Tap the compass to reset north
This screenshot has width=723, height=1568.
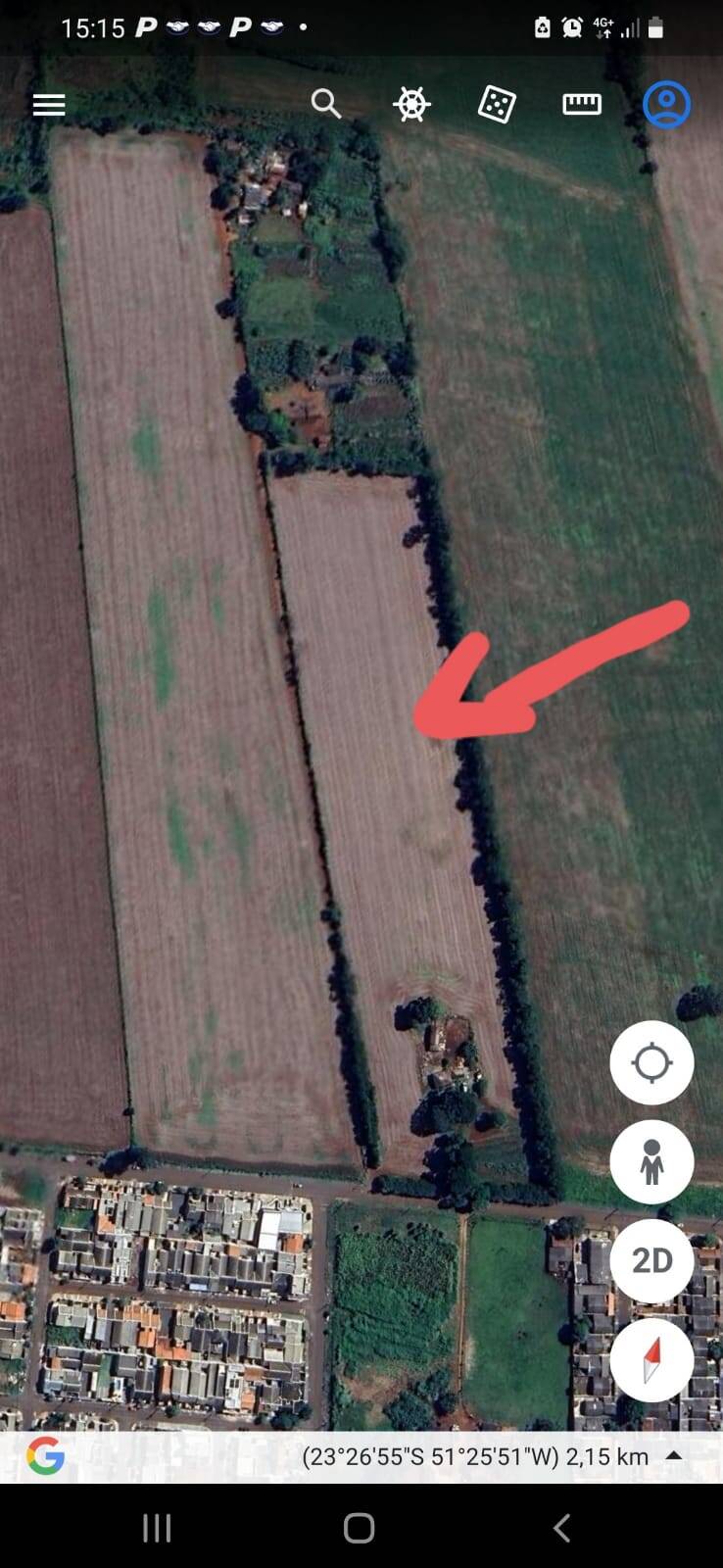click(x=651, y=1360)
